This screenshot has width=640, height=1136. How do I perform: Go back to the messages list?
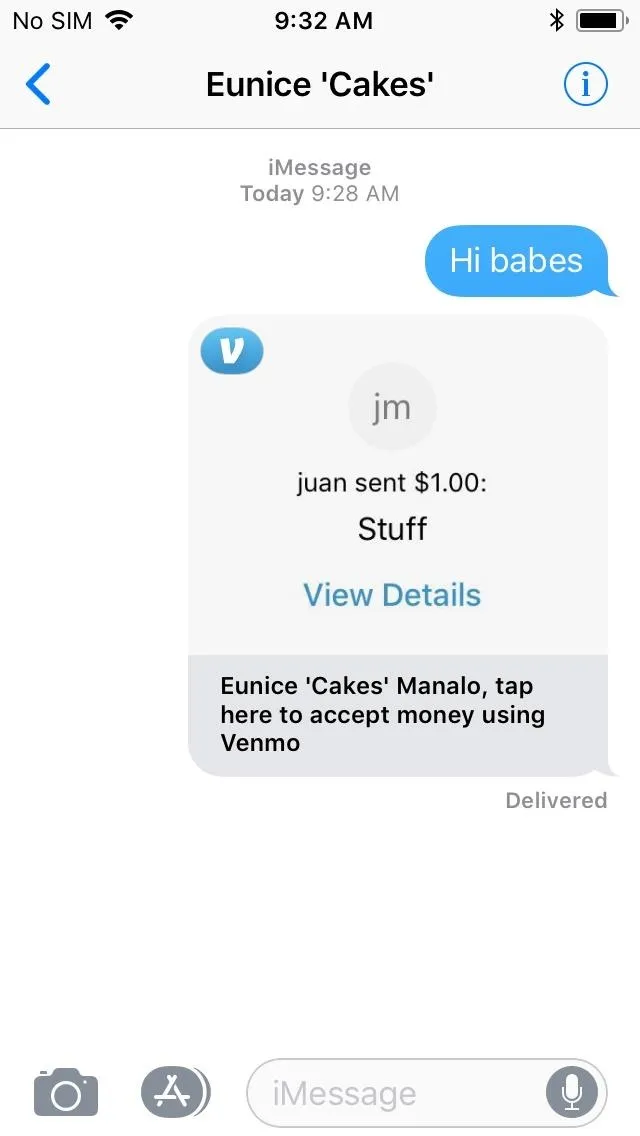point(38,84)
